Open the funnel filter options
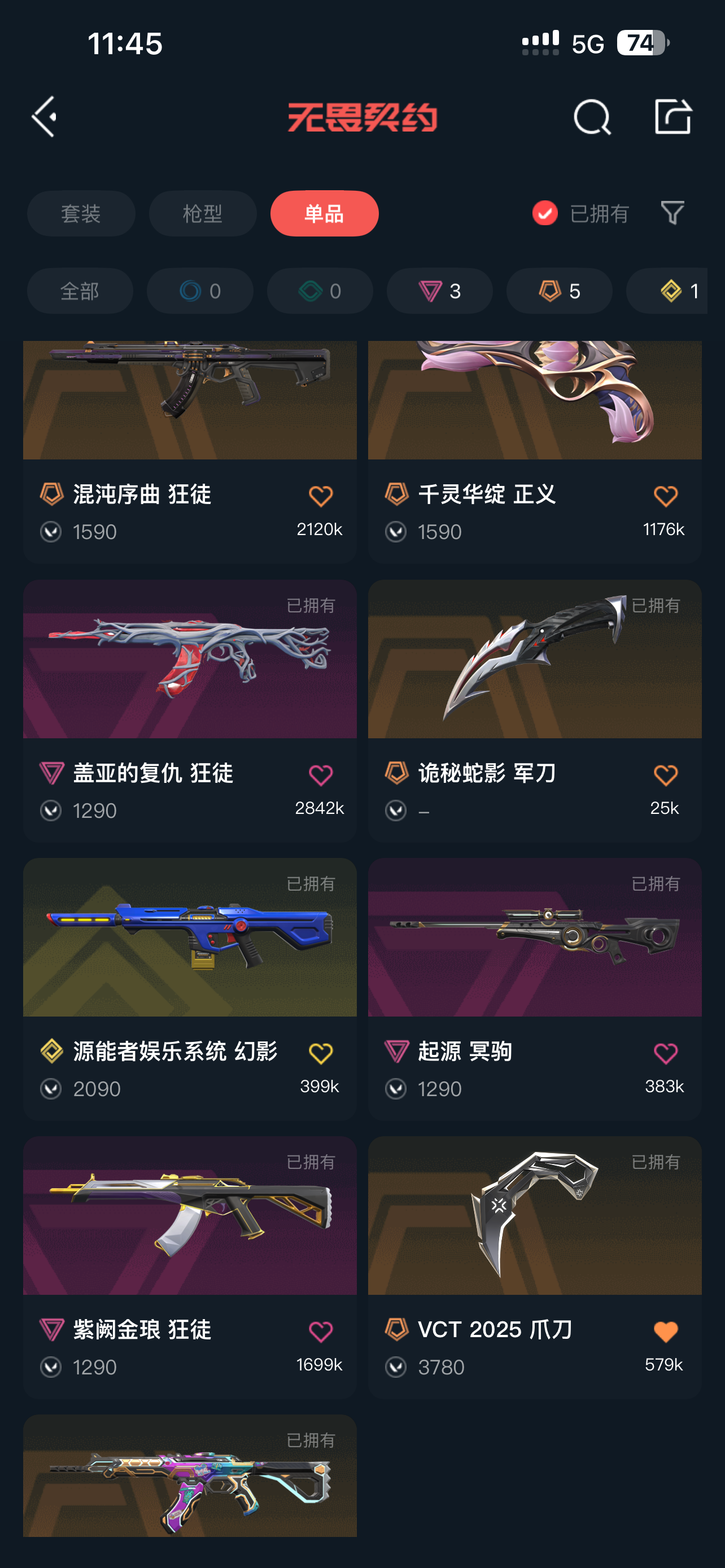The image size is (725, 1568). [672, 213]
